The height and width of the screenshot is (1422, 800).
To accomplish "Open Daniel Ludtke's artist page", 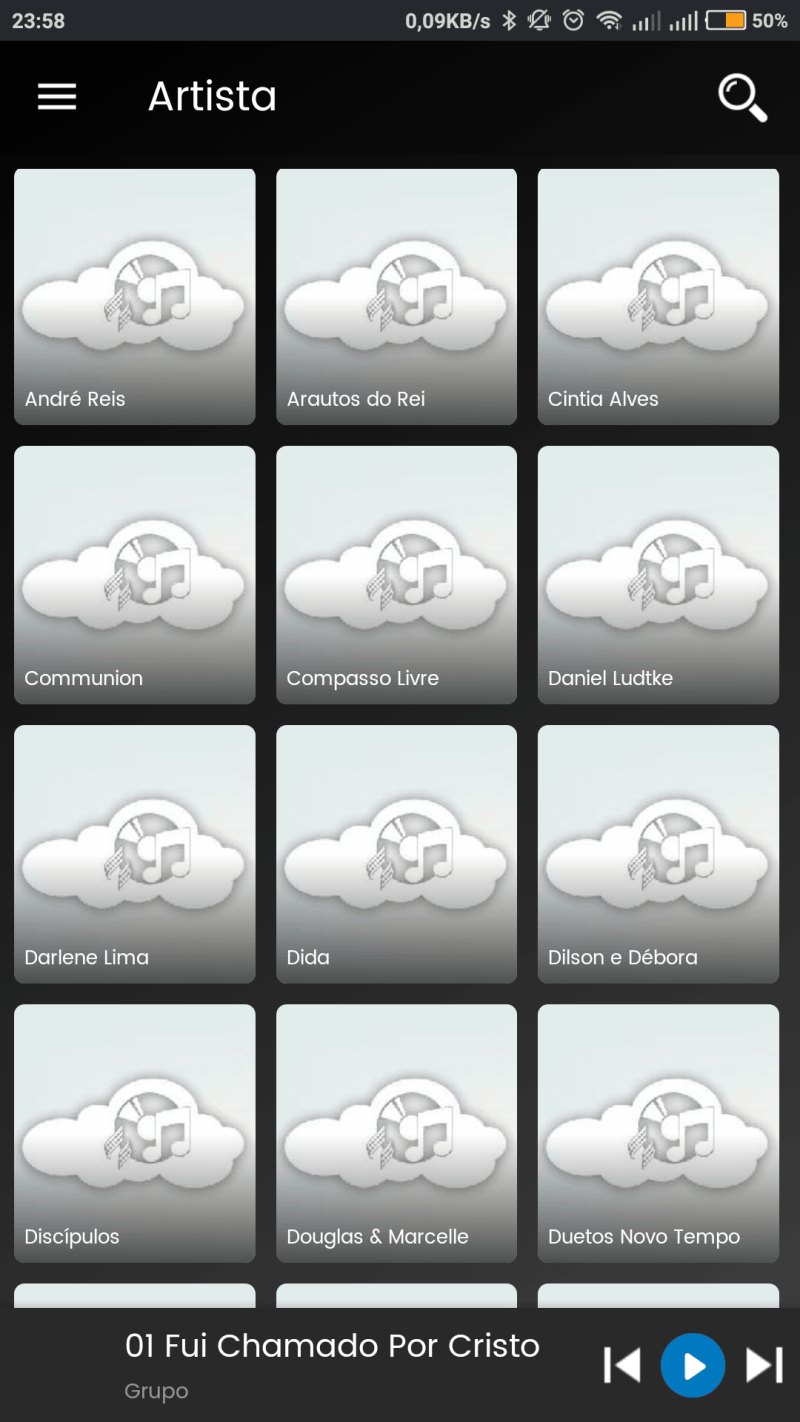I will coord(658,575).
